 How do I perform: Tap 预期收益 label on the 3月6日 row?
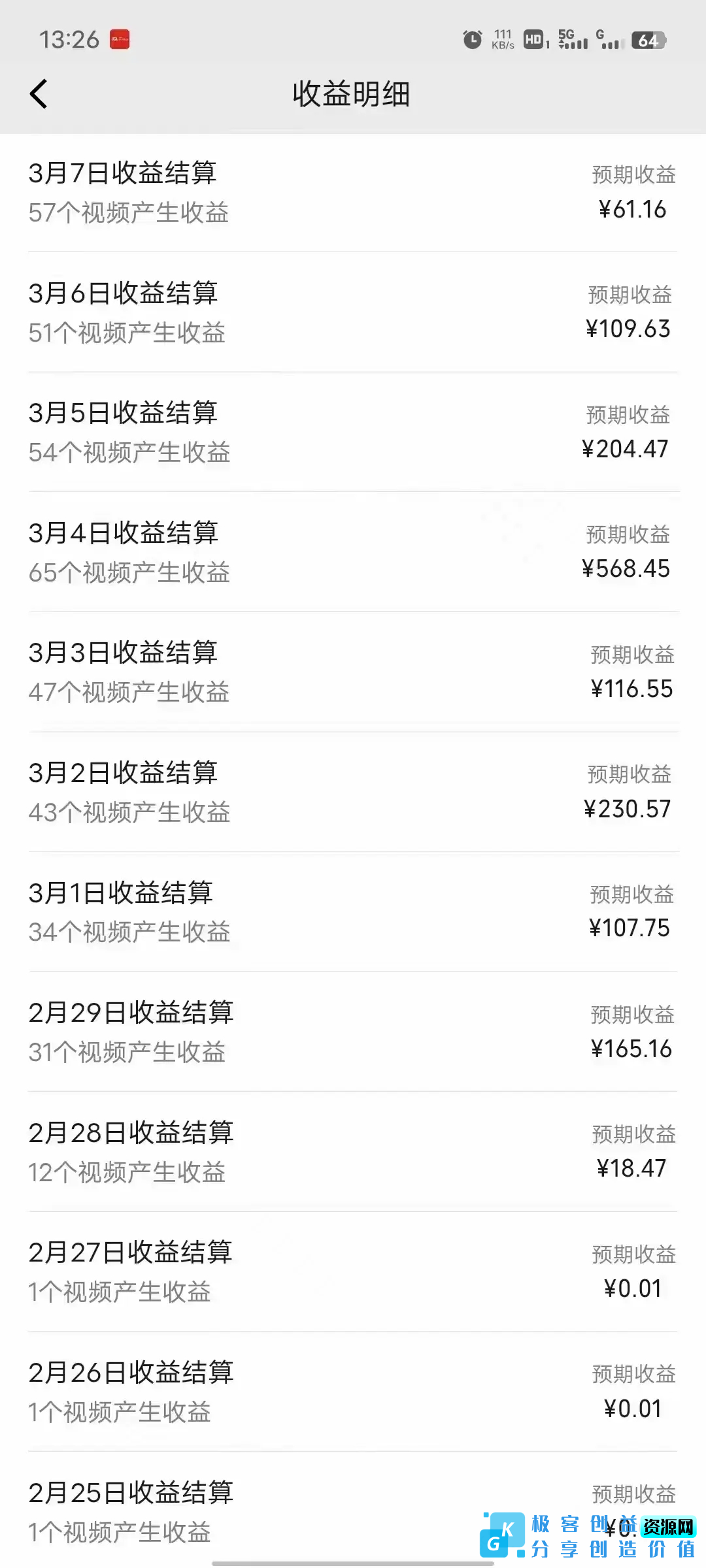click(x=631, y=295)
